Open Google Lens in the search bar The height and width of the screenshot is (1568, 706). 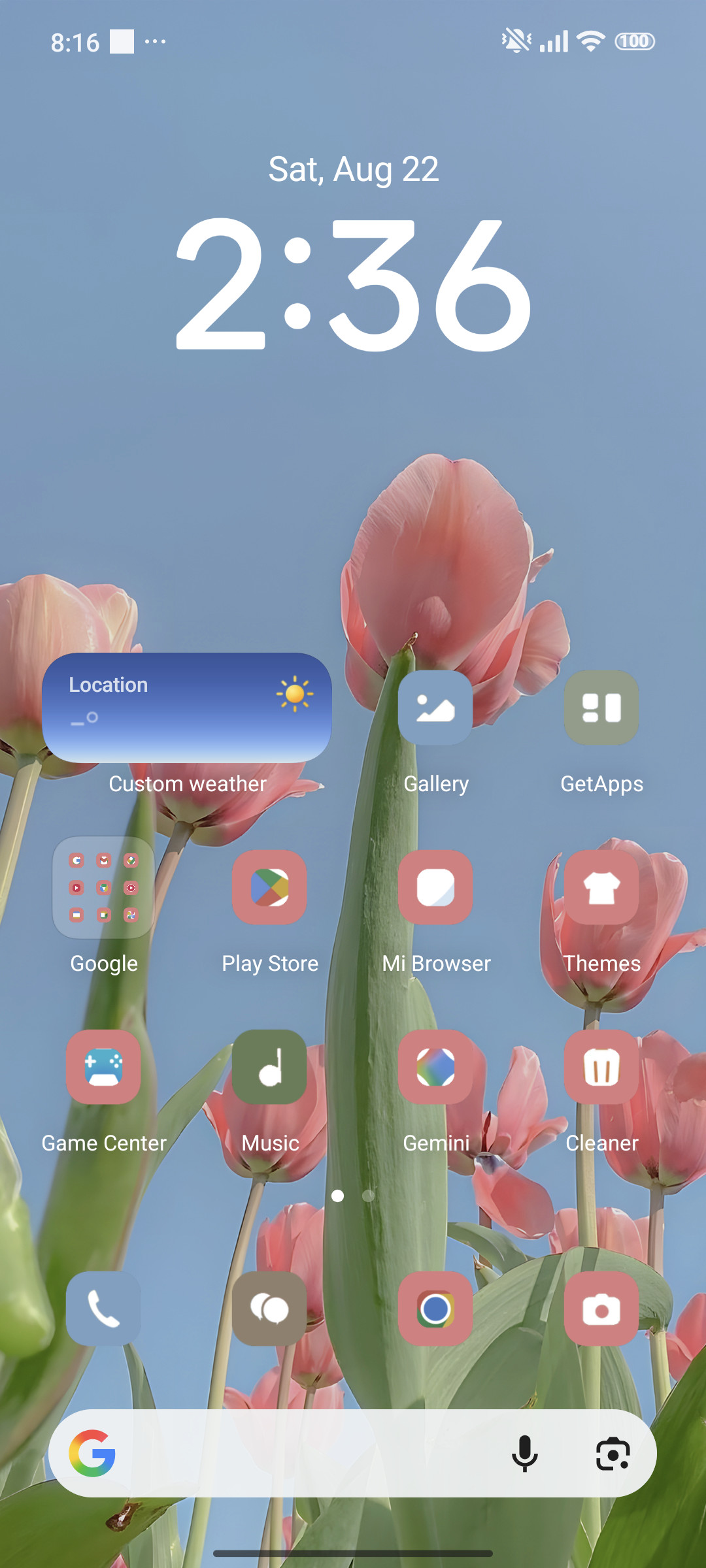click(613, 1454)
